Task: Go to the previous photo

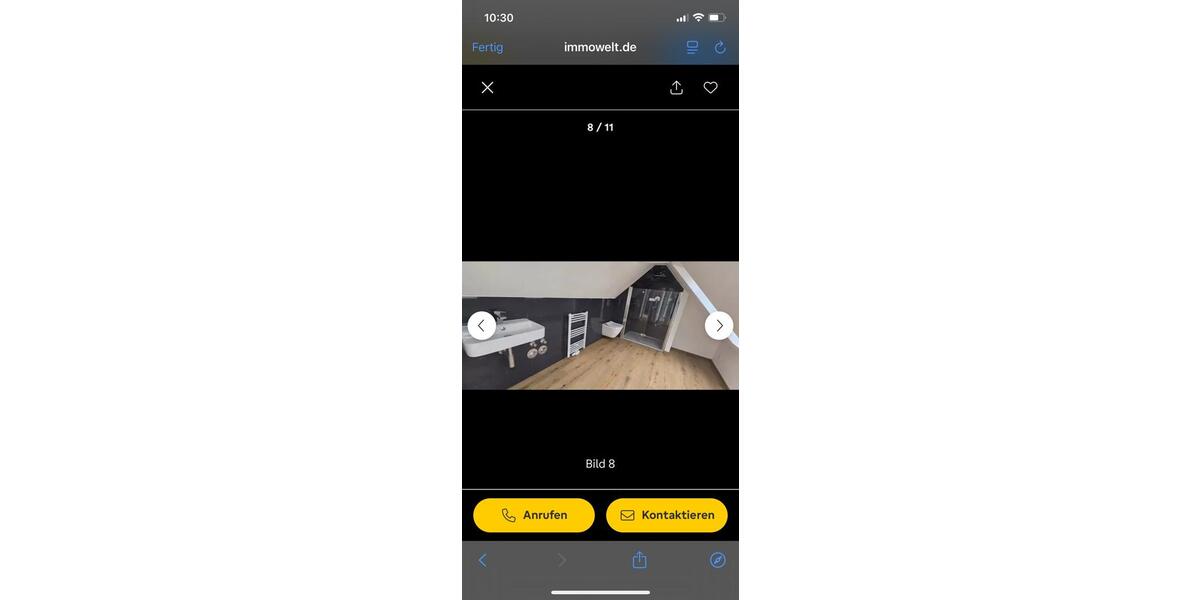Action: [481, 325]
